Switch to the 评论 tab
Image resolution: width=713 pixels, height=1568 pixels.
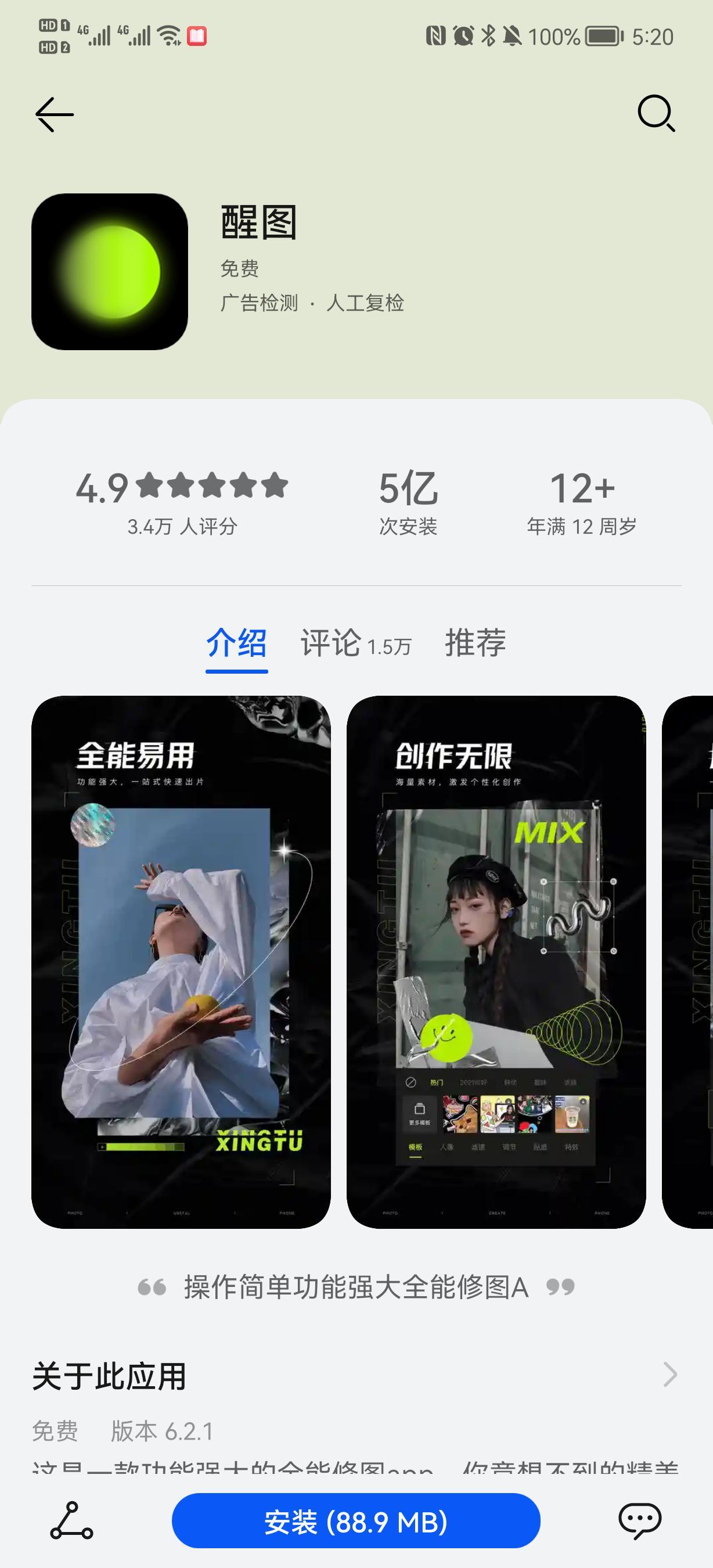point(355,643)
